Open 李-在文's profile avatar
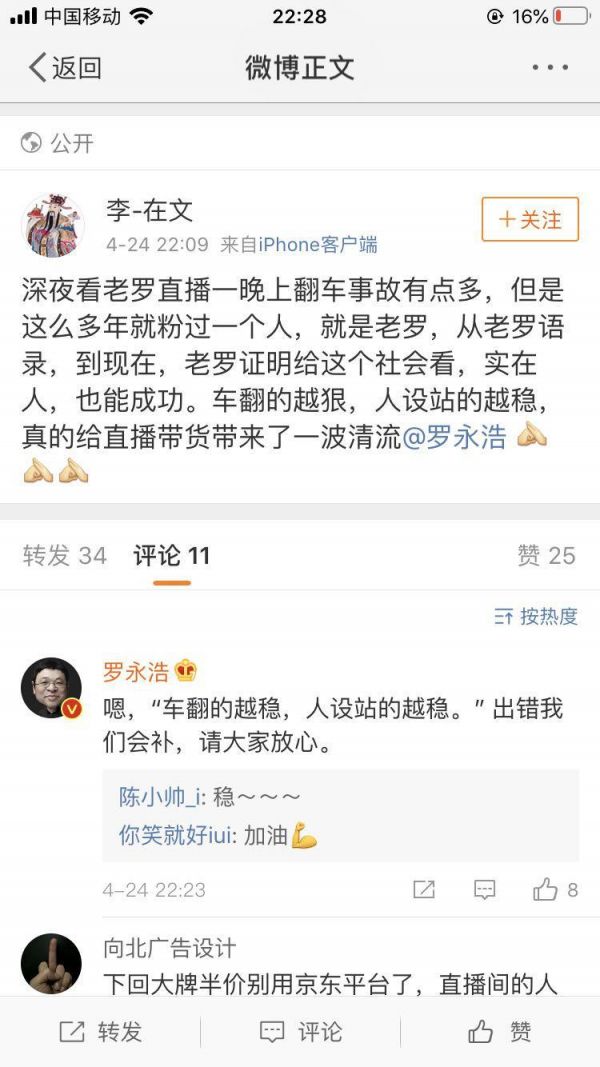600x1067 pixels. pos(53,226)
